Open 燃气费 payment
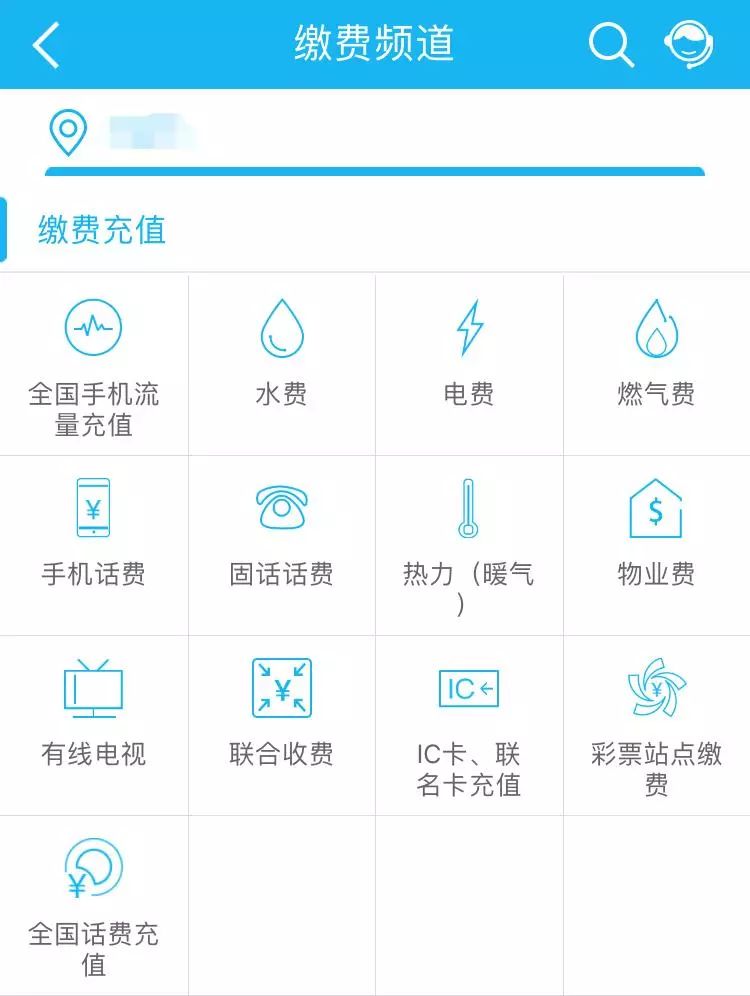This screenshot has height=996, width=750. click(x=656, y=366)
